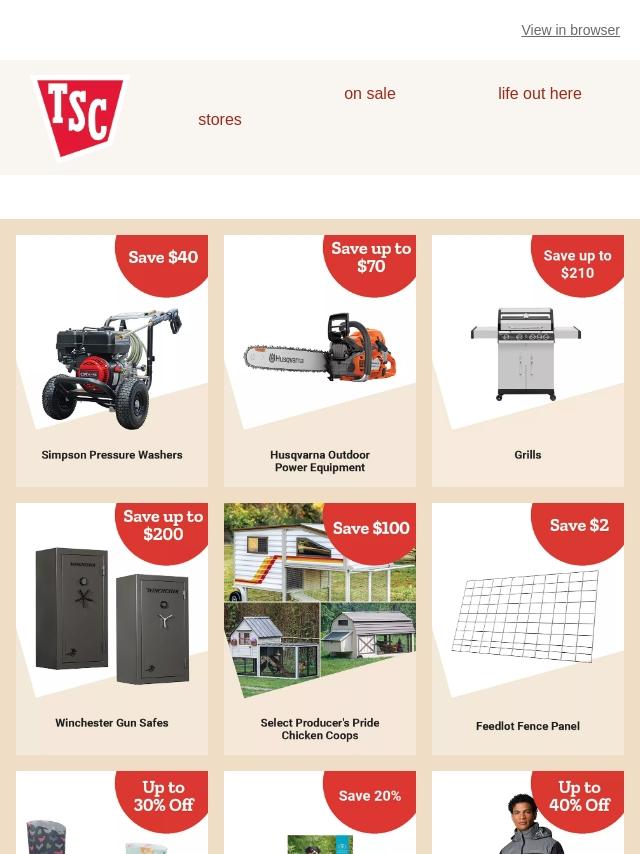View Producer's Pride Chicken Coops offer
Screen dimensions: 640x854
(x=320, y=629)
